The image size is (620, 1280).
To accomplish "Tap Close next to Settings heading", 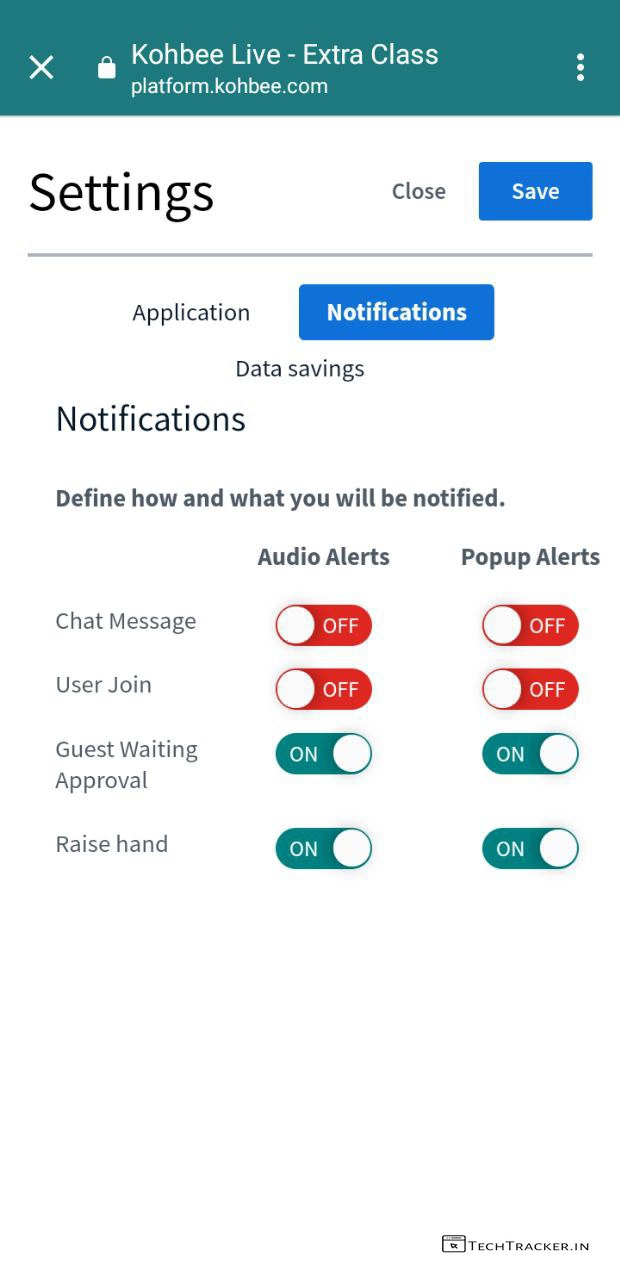I will pos(418,191).
